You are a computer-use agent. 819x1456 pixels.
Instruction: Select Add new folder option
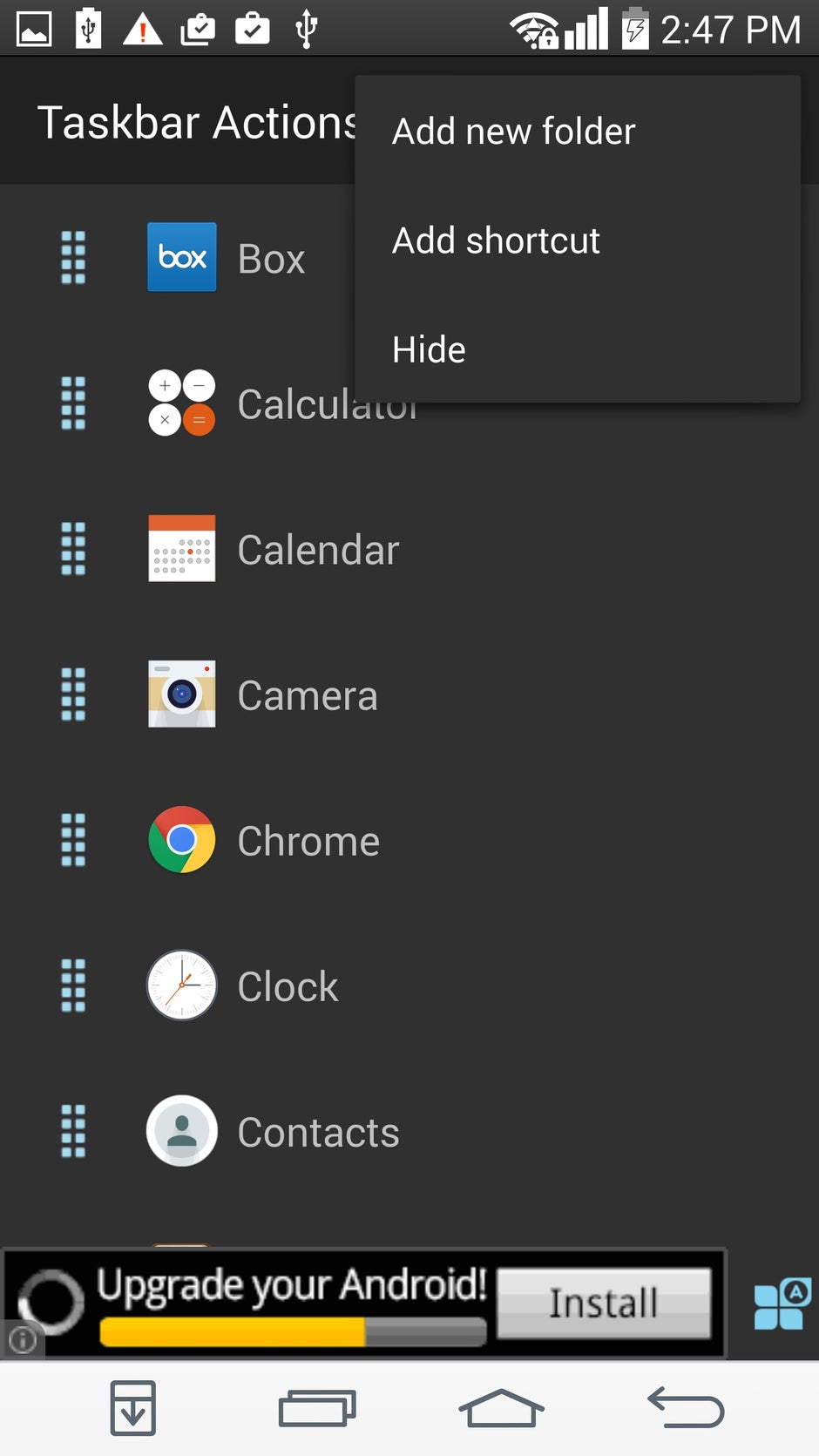pos(514,132)
